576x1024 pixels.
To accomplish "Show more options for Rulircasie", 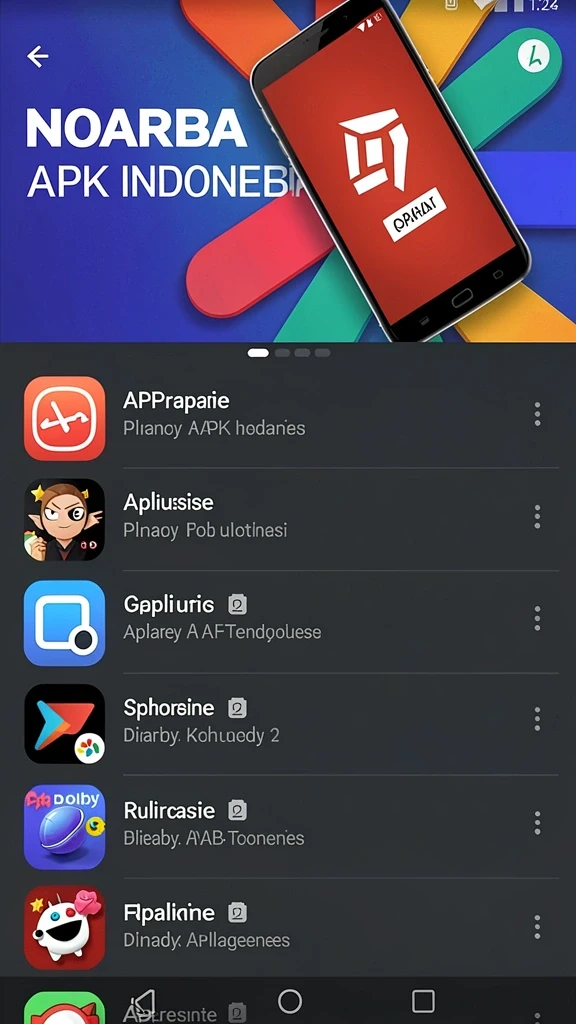I will (537, 823).
